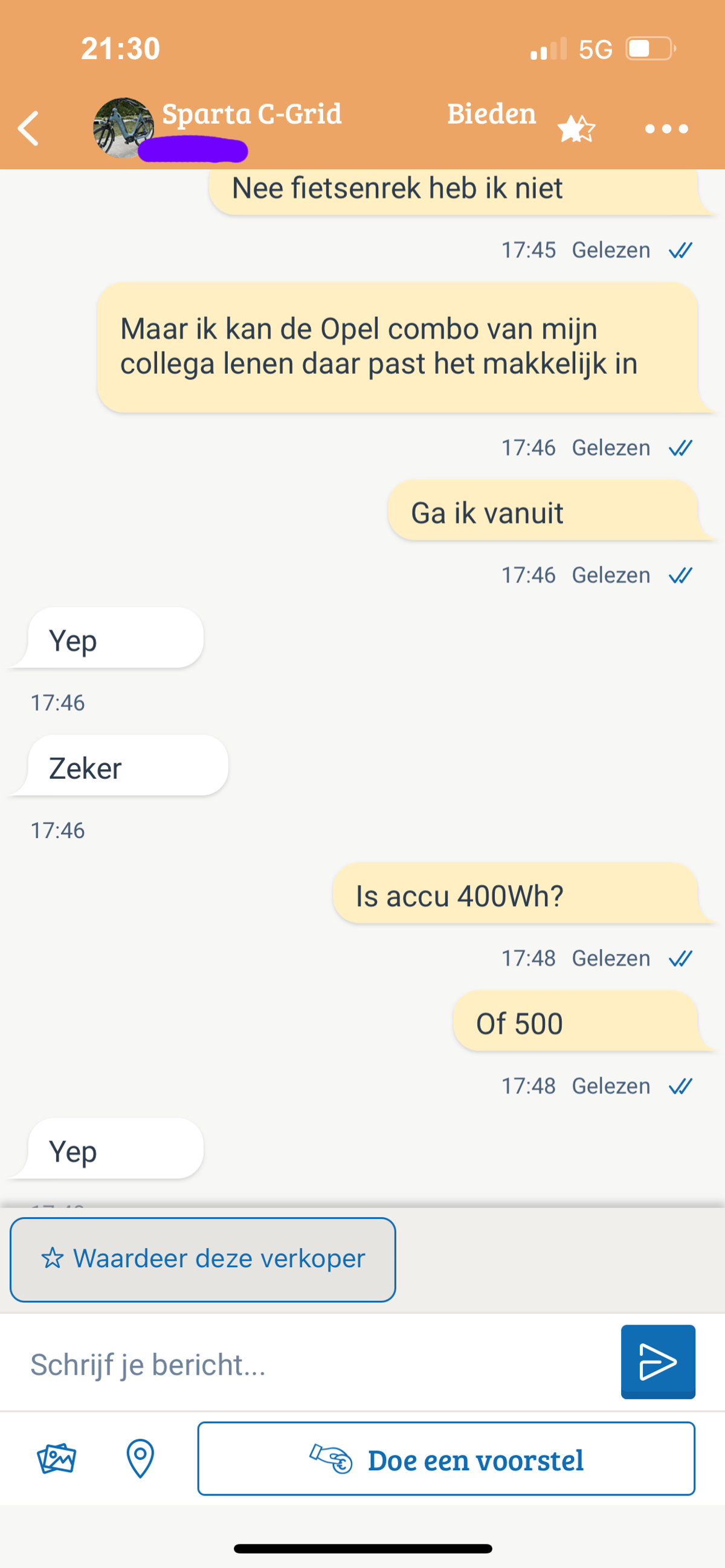Viewport: 725px width, 1568px height.
Task: Send the message with arrow button
Action: [657, 1362]
